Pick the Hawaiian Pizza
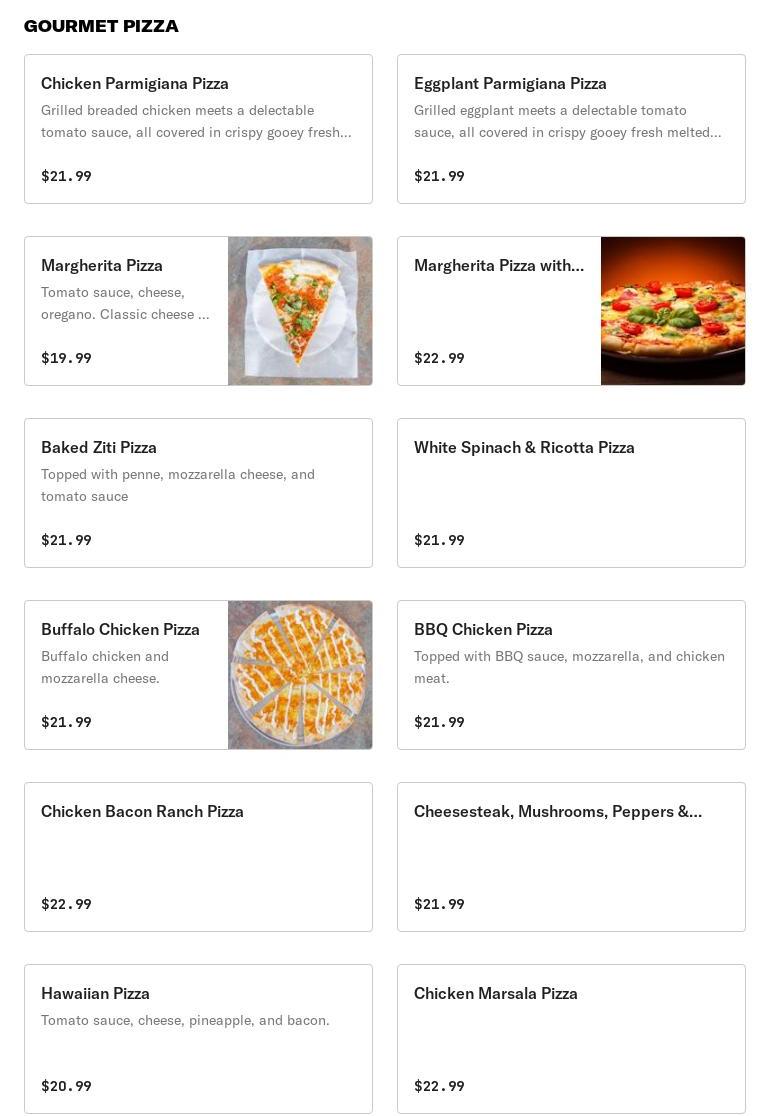Image resolution: width=770 pixels, height=1116 pixels. coord(198,1039)
